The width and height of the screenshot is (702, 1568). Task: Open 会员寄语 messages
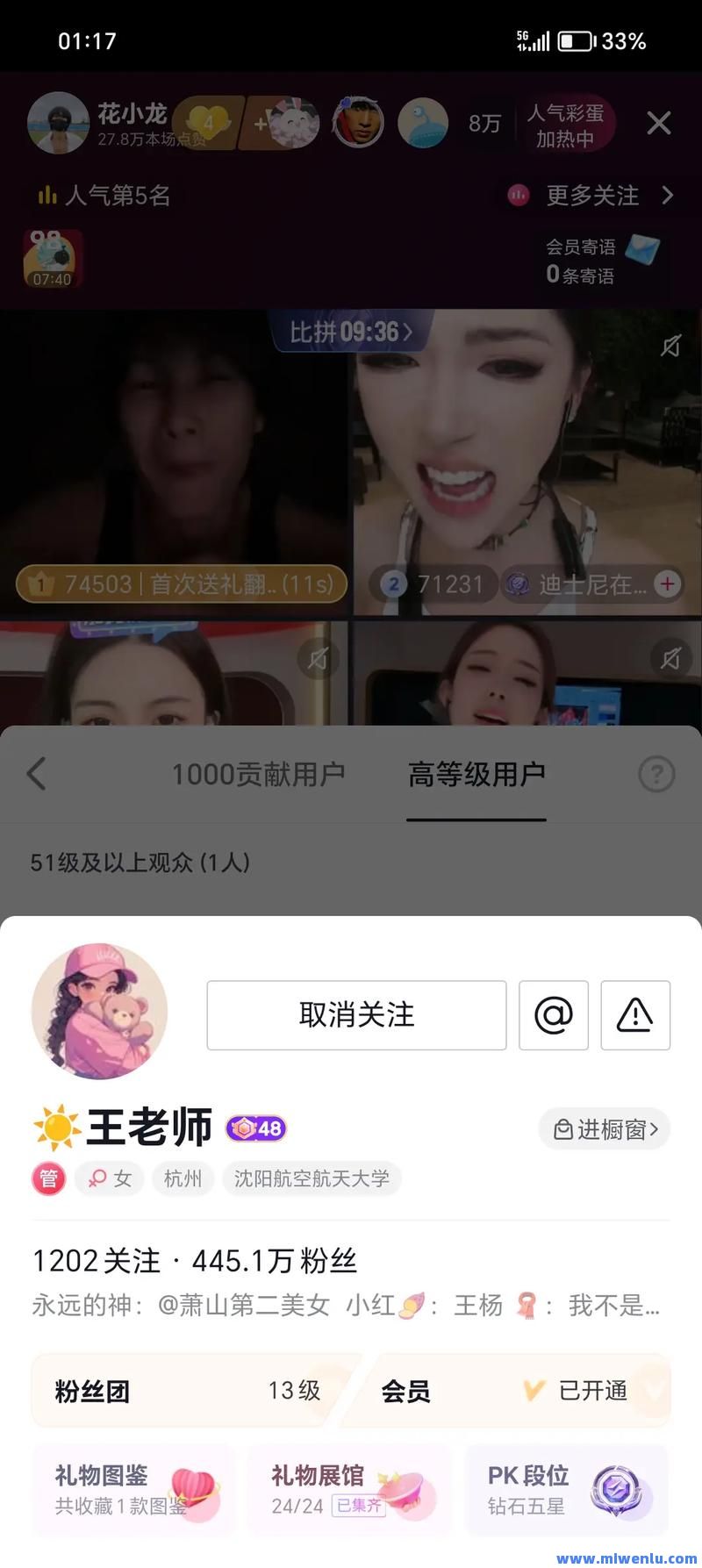click(602, 261)
